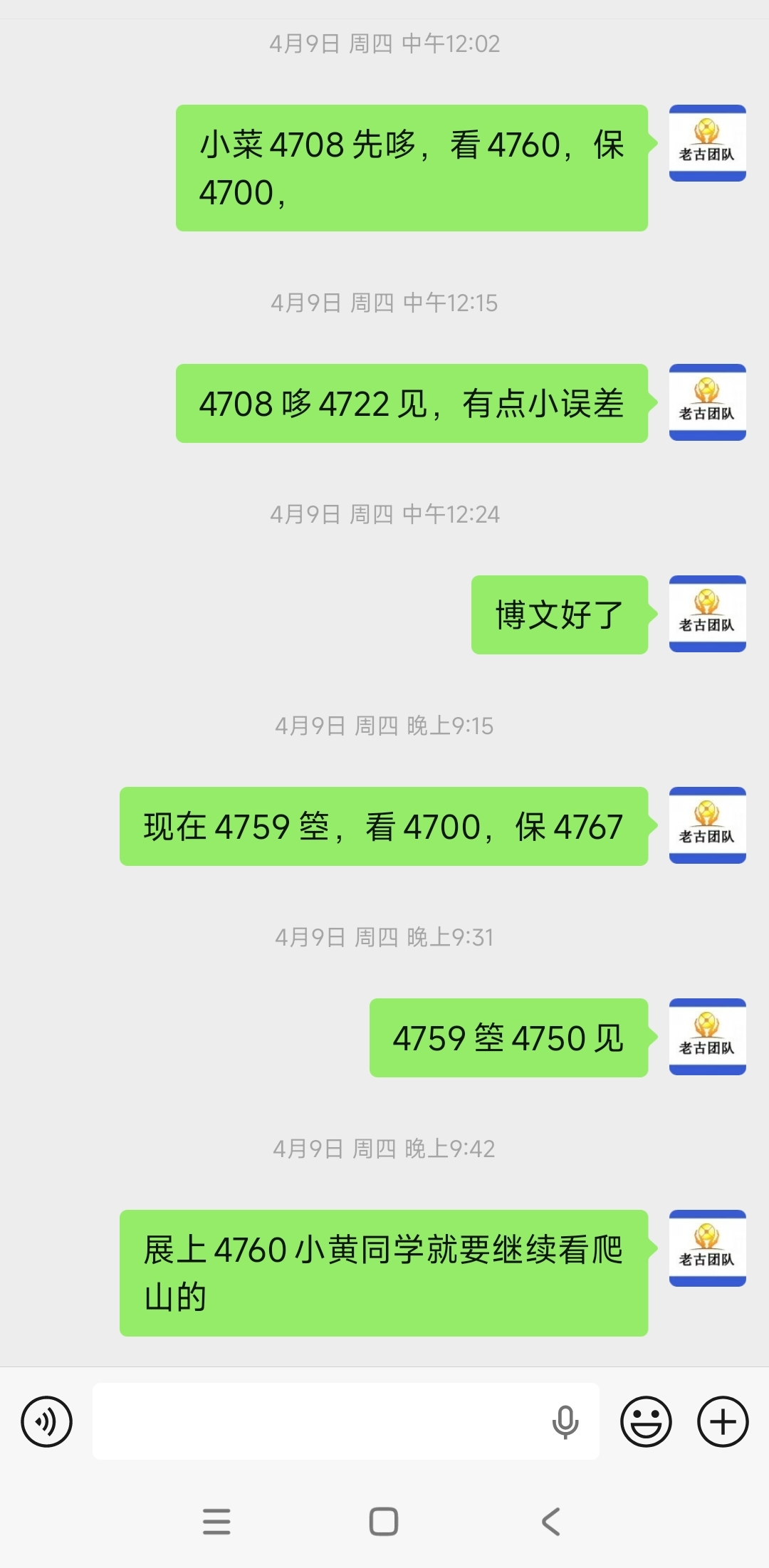Open sender avatar beside "博文好了" message
Image resolution: width=769 pixels, height=1568 pixels.
707,614
